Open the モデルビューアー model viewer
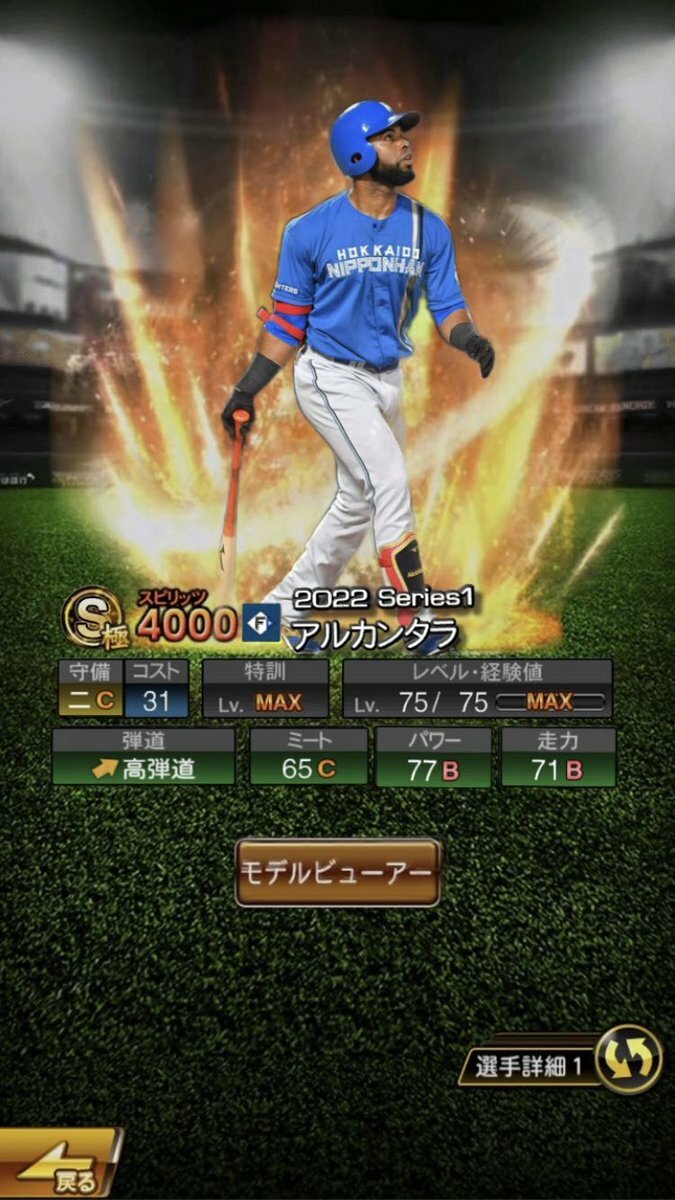This screenshot has height=1200, width=675. [x=338, y=872]
